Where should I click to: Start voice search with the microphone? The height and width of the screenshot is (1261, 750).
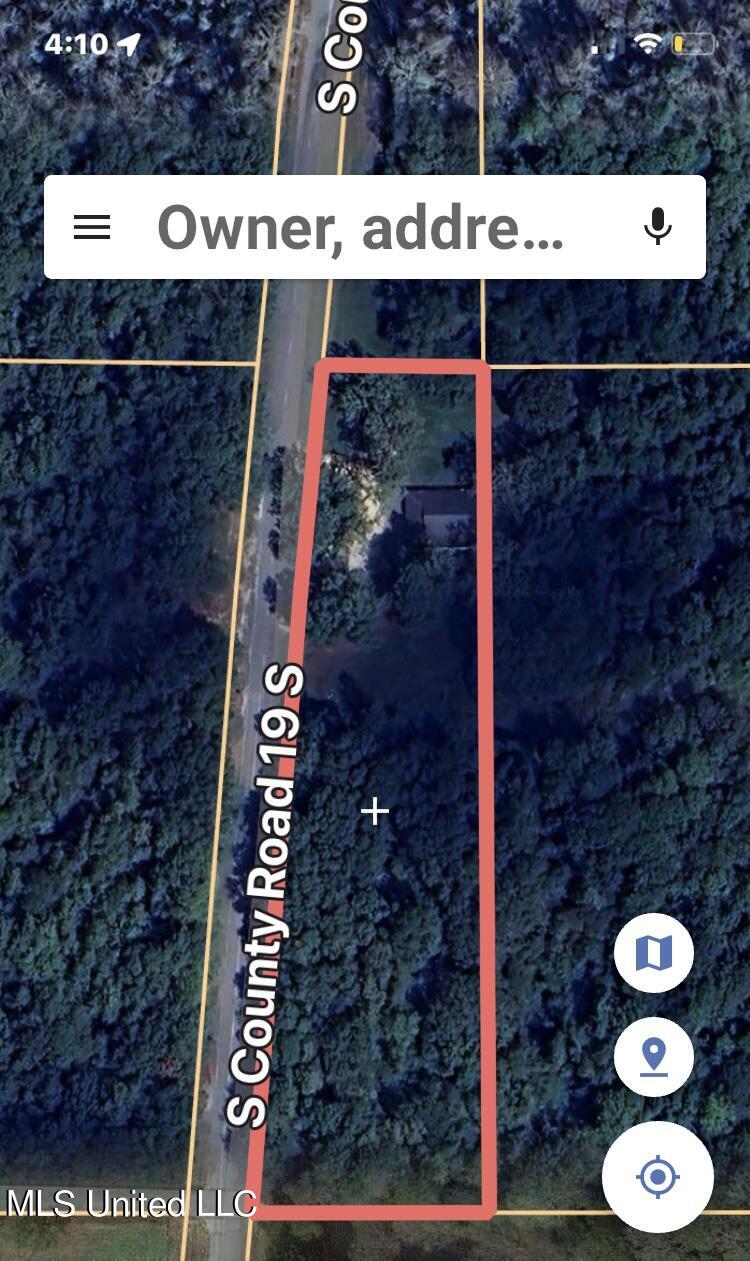point(657,228)
